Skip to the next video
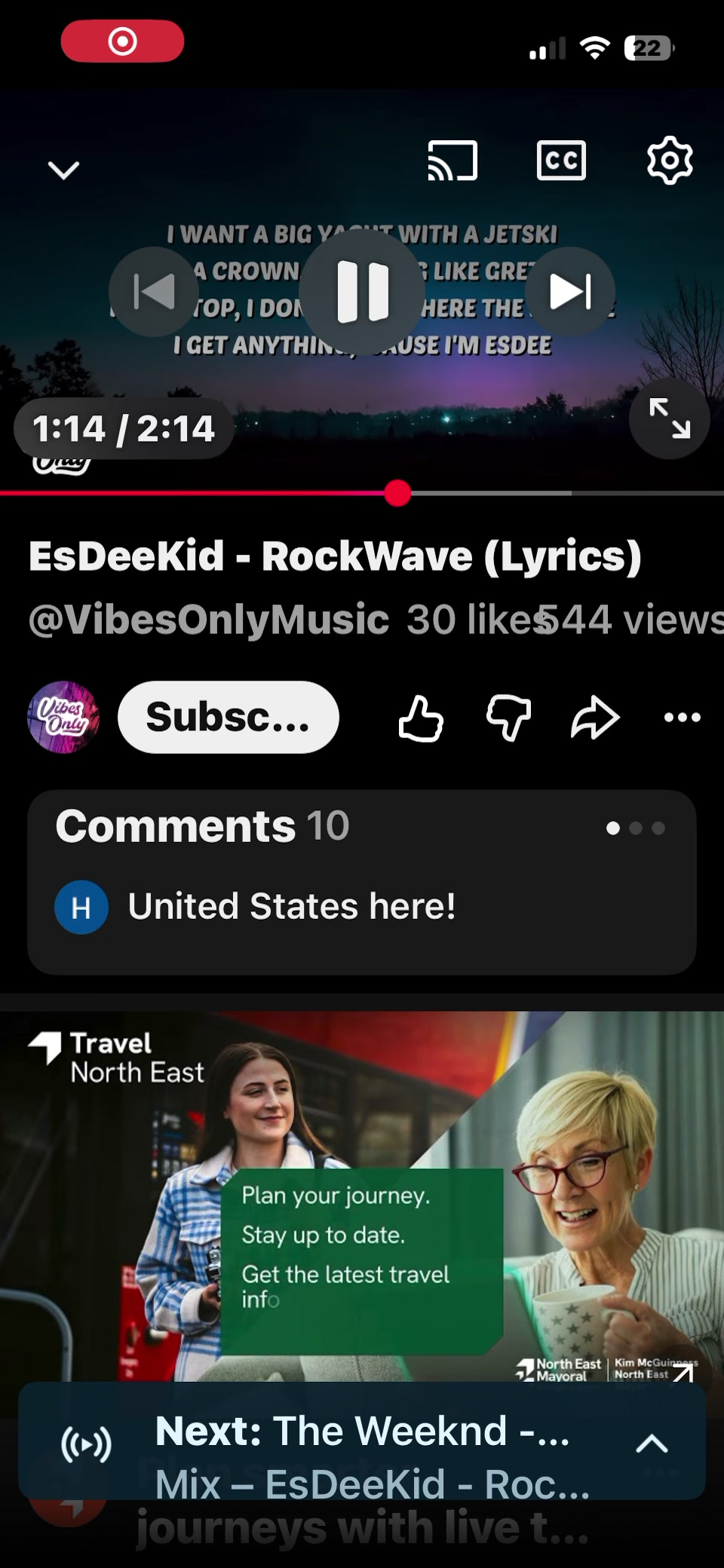The height and width of the screenshot is (1568, 724). click(x=570, y=292)
